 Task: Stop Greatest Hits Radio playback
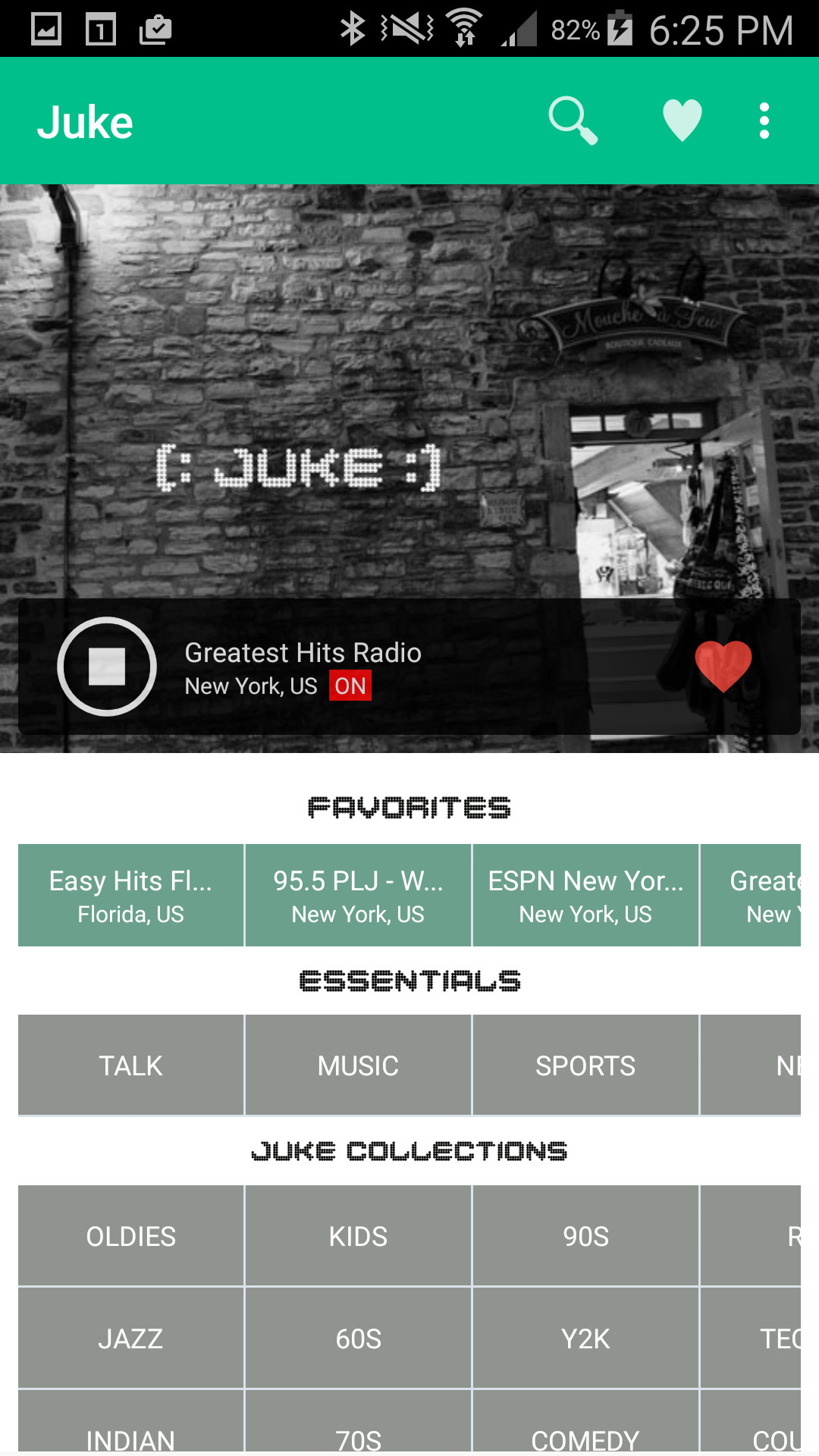(x=107, y=667)
